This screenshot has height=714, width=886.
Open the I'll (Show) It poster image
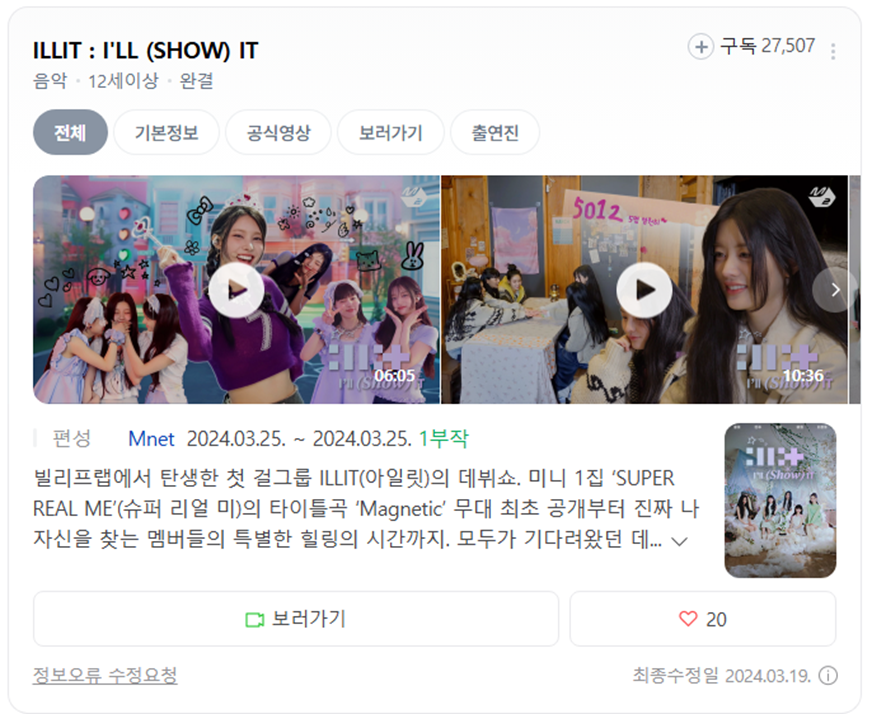point(780,500)
